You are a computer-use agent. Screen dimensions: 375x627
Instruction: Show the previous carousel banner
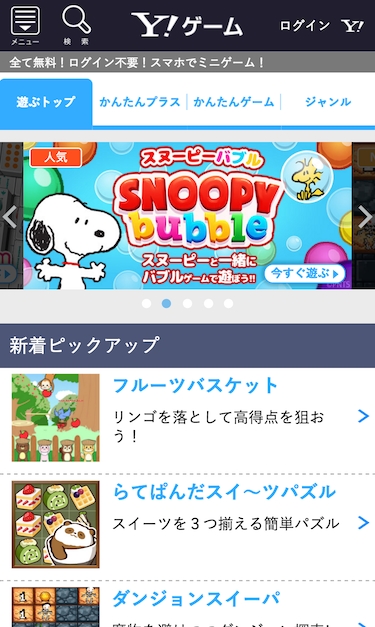tap(10, 216)
